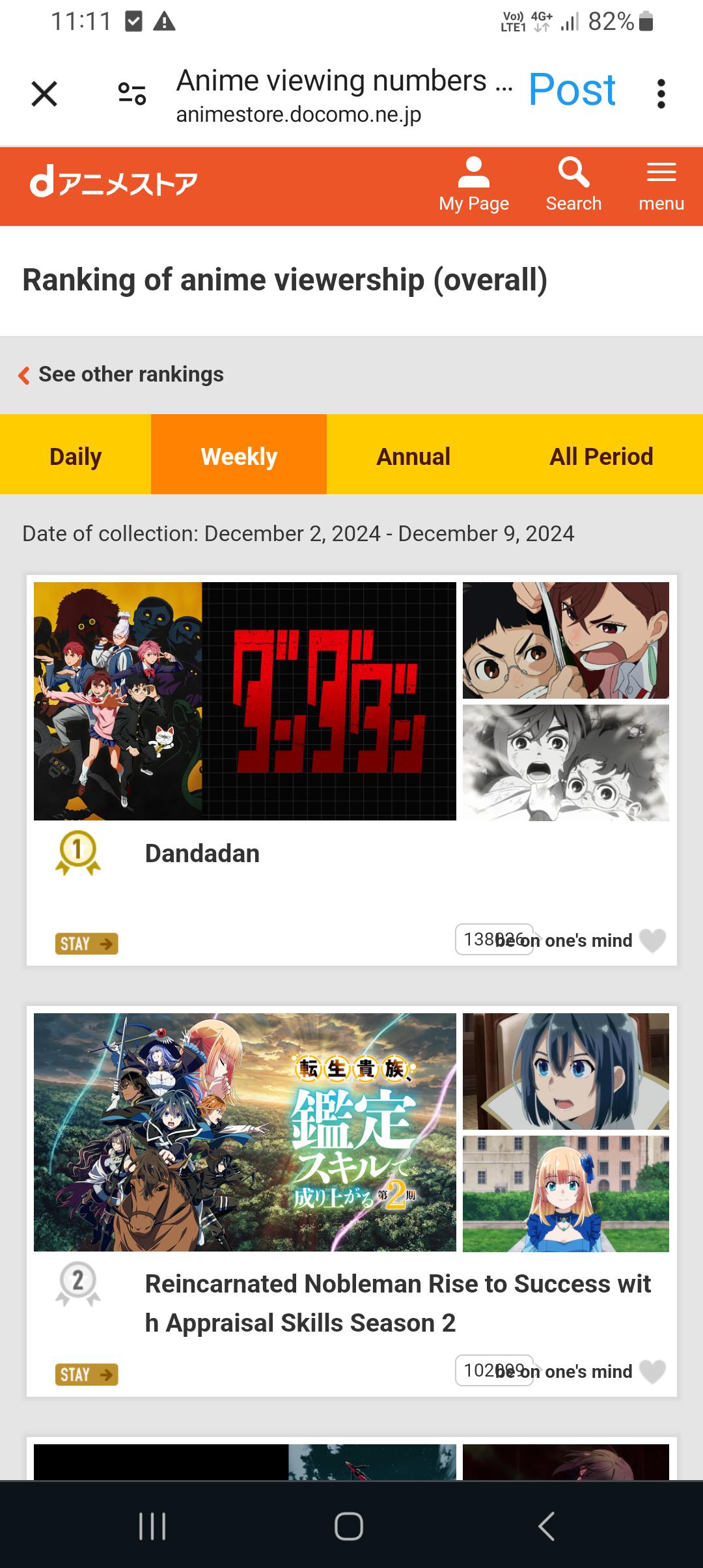Favorite Dandadan with the heart icon
The image size is (703, 1568).
coord(652,940)
